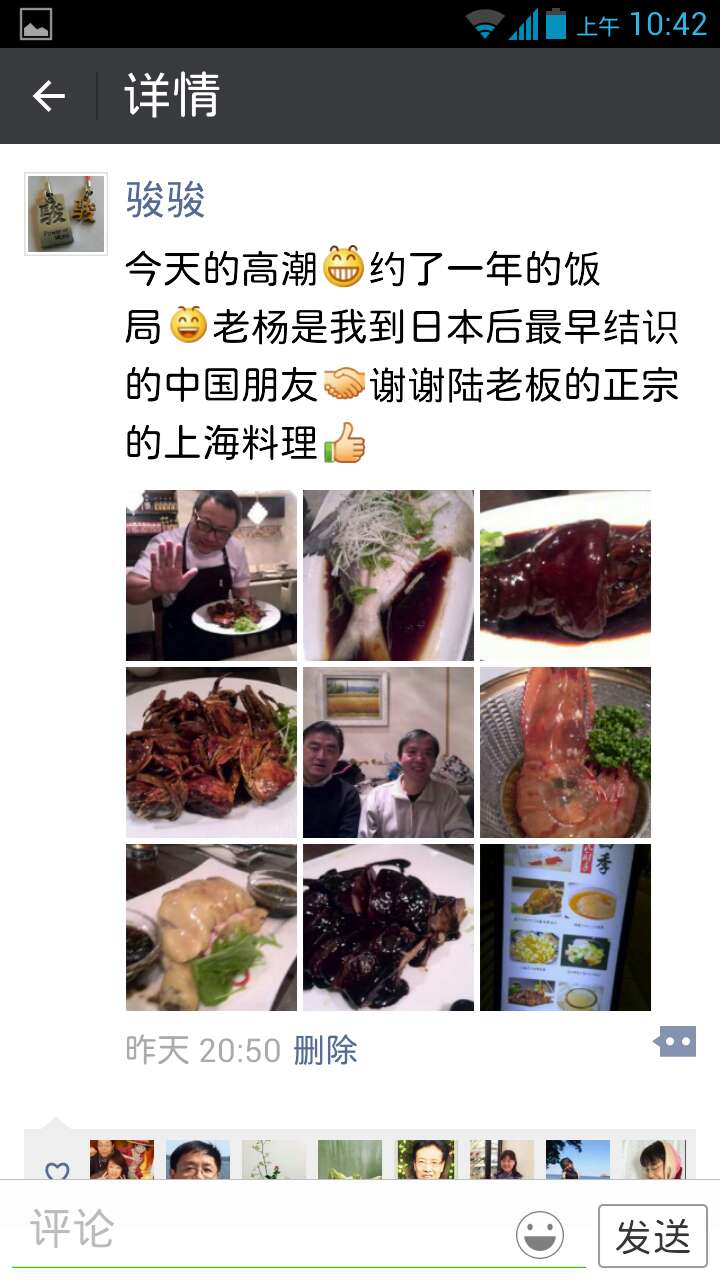View the braised pork knuckle photo

565,575
